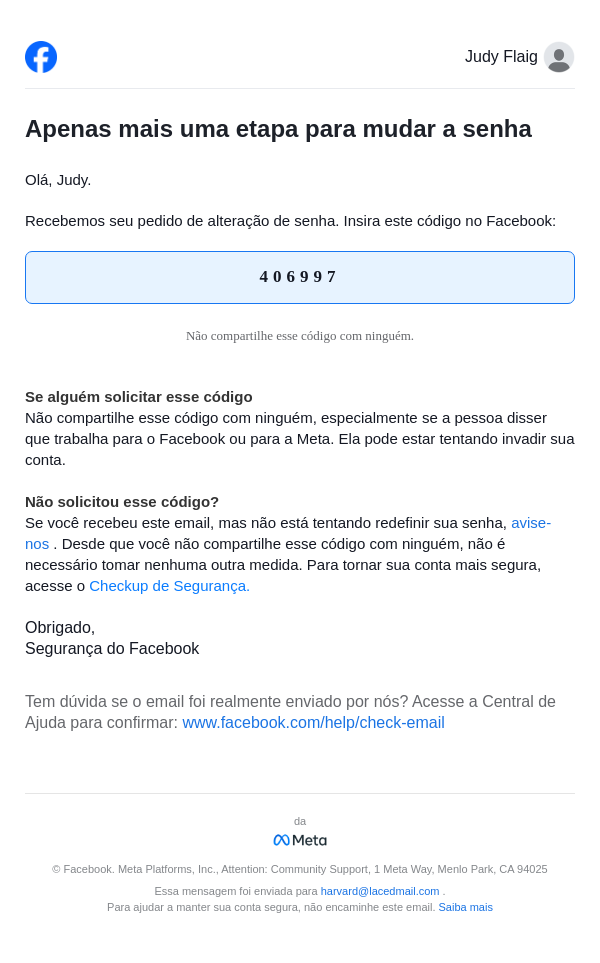Open the 'avise-nos' link
The width and height of the screenshot is (600, 963).
coord(530,523)
